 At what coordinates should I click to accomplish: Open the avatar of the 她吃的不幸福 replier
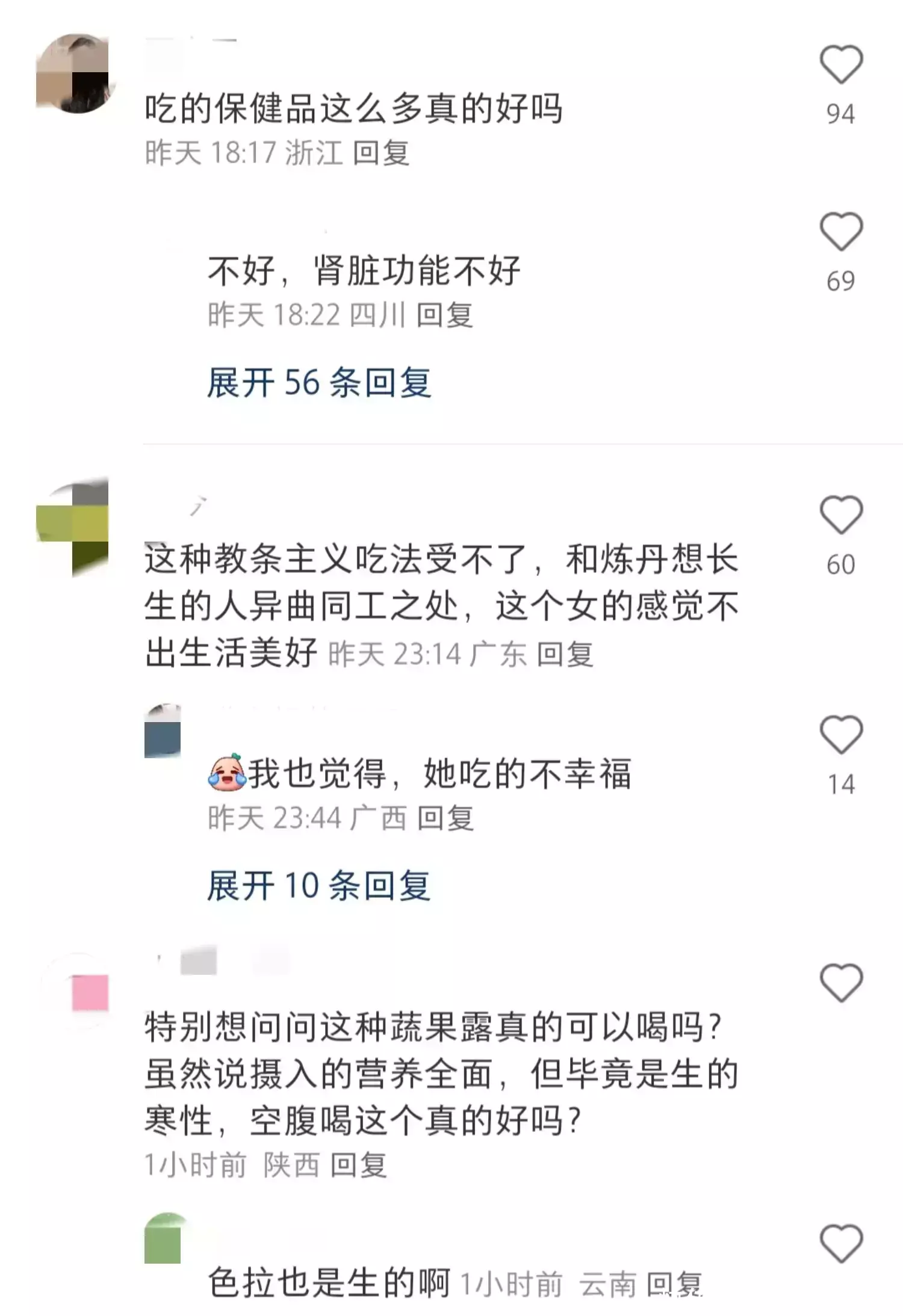(x=163, y=731)
